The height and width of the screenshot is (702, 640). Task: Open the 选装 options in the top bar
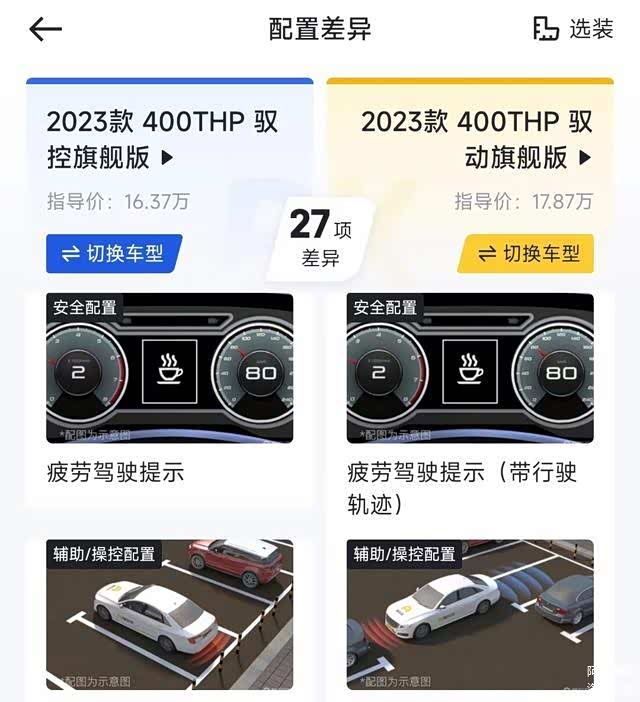[573, 29]
